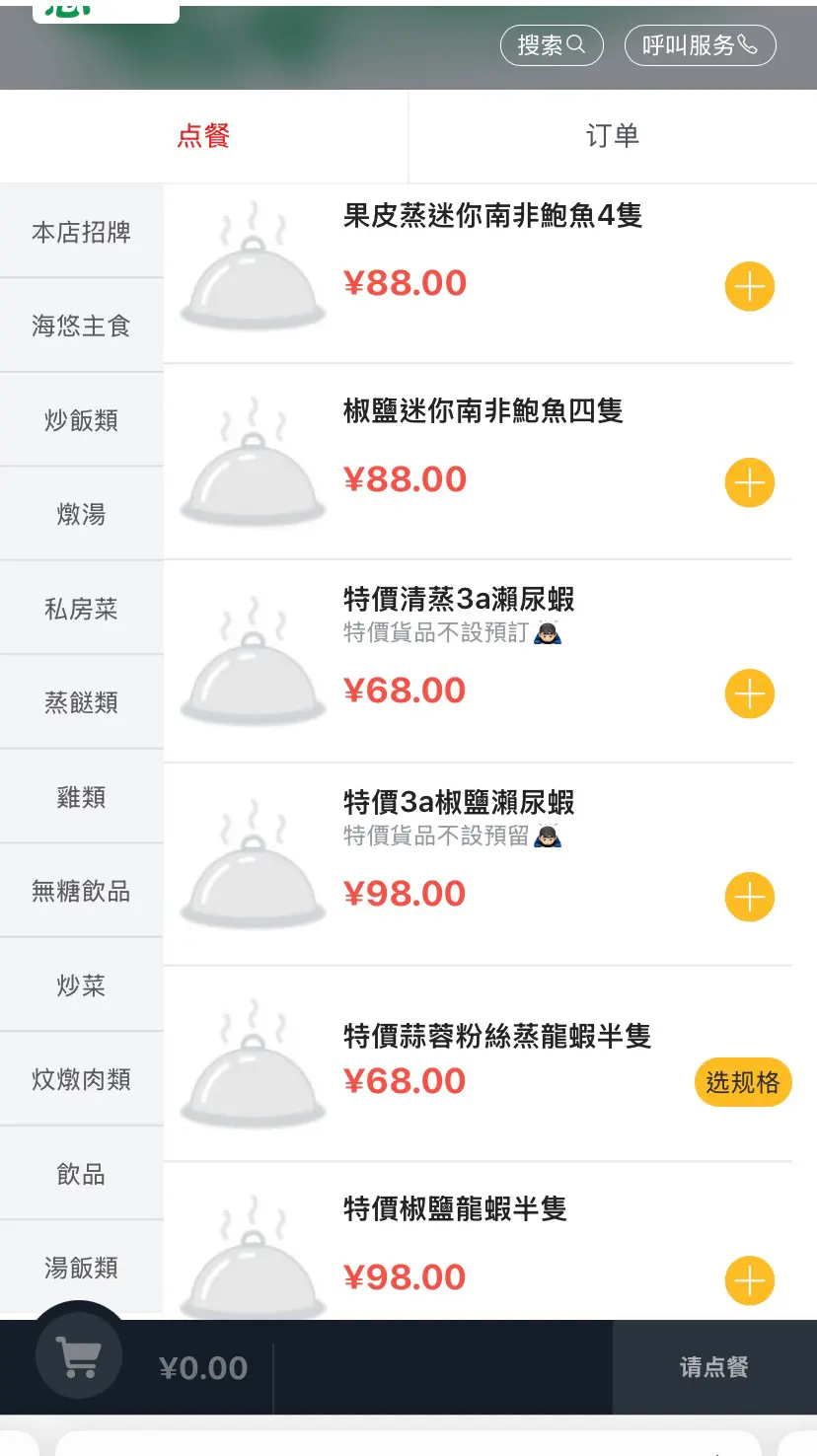Add 特價清蒸3a瀨尿蝦 to cart

[750, 694]
